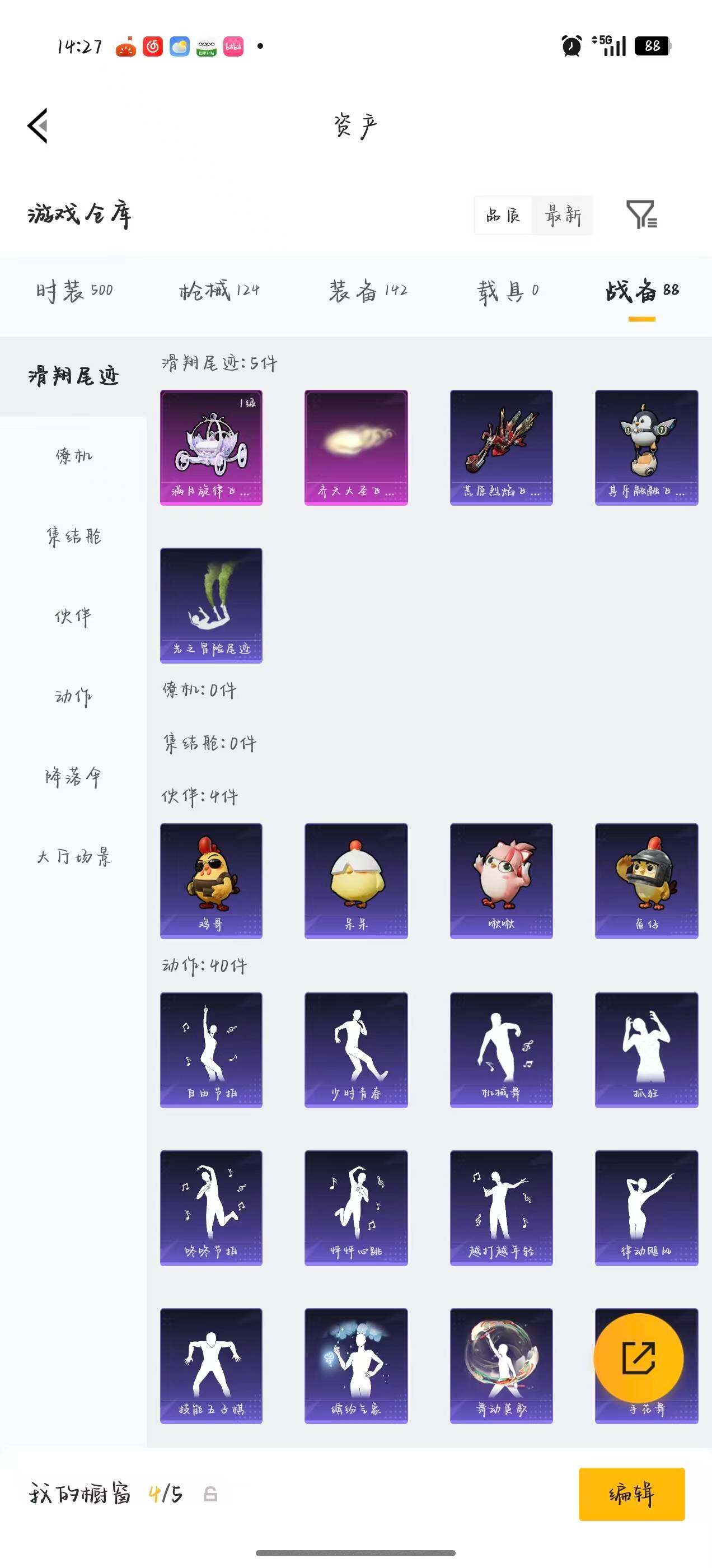Screen dimensions: 712x1568
Task: Tap the yellow share floating button
Action: point(638,1358)
